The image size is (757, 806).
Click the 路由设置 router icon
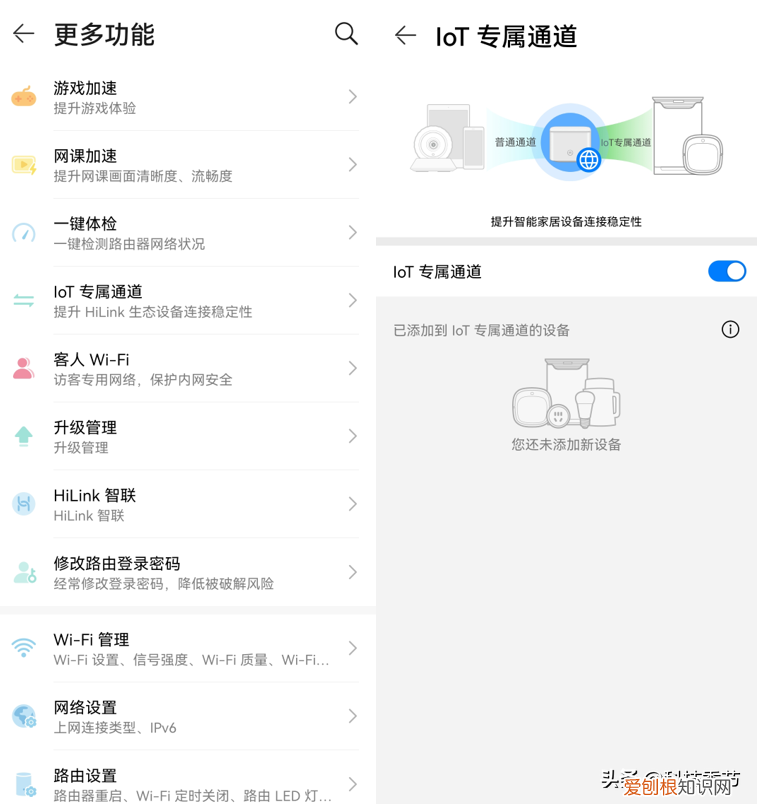pos(22,784)
